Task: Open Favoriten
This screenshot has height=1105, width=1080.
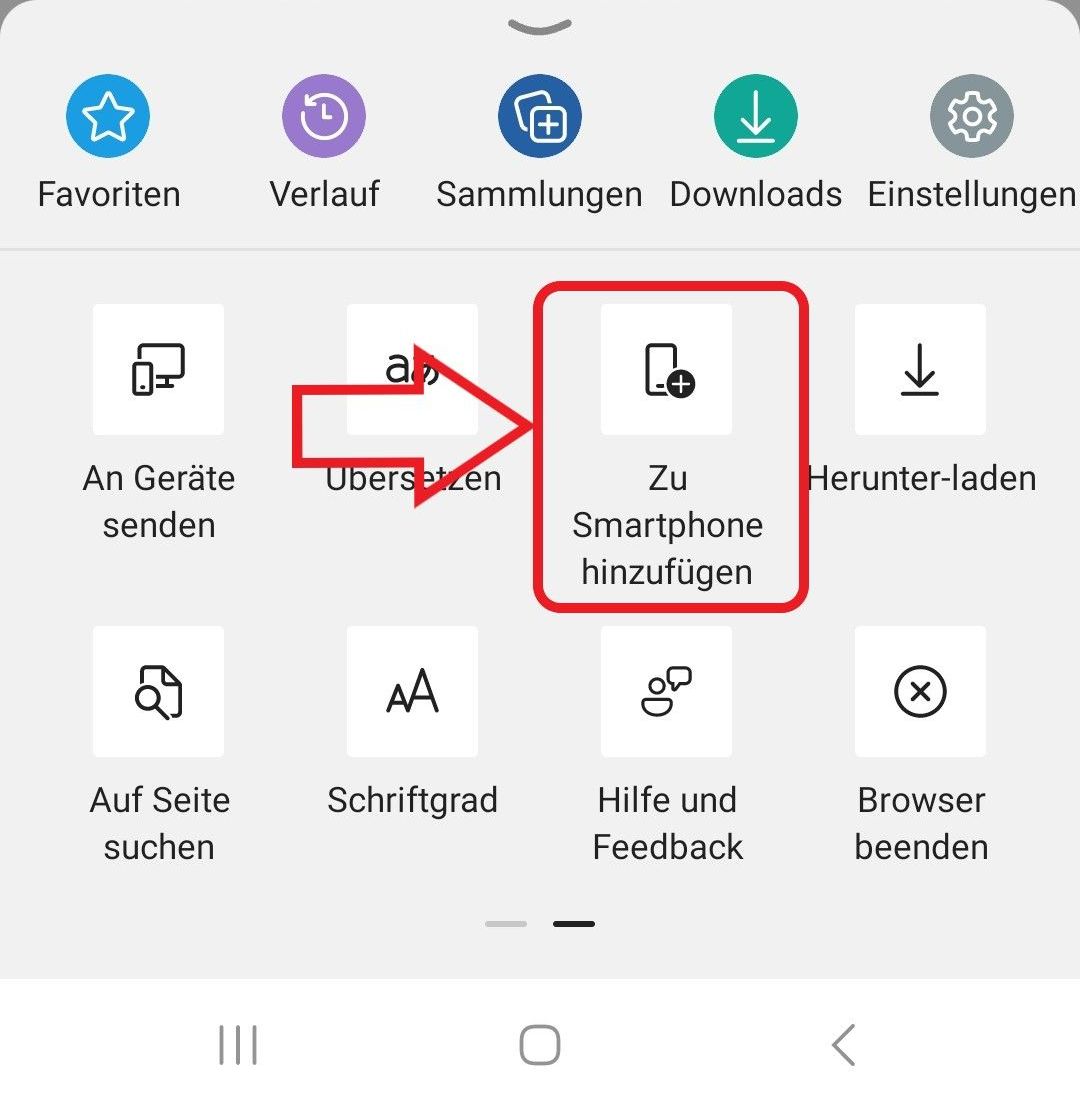Action: pos(108,117)
